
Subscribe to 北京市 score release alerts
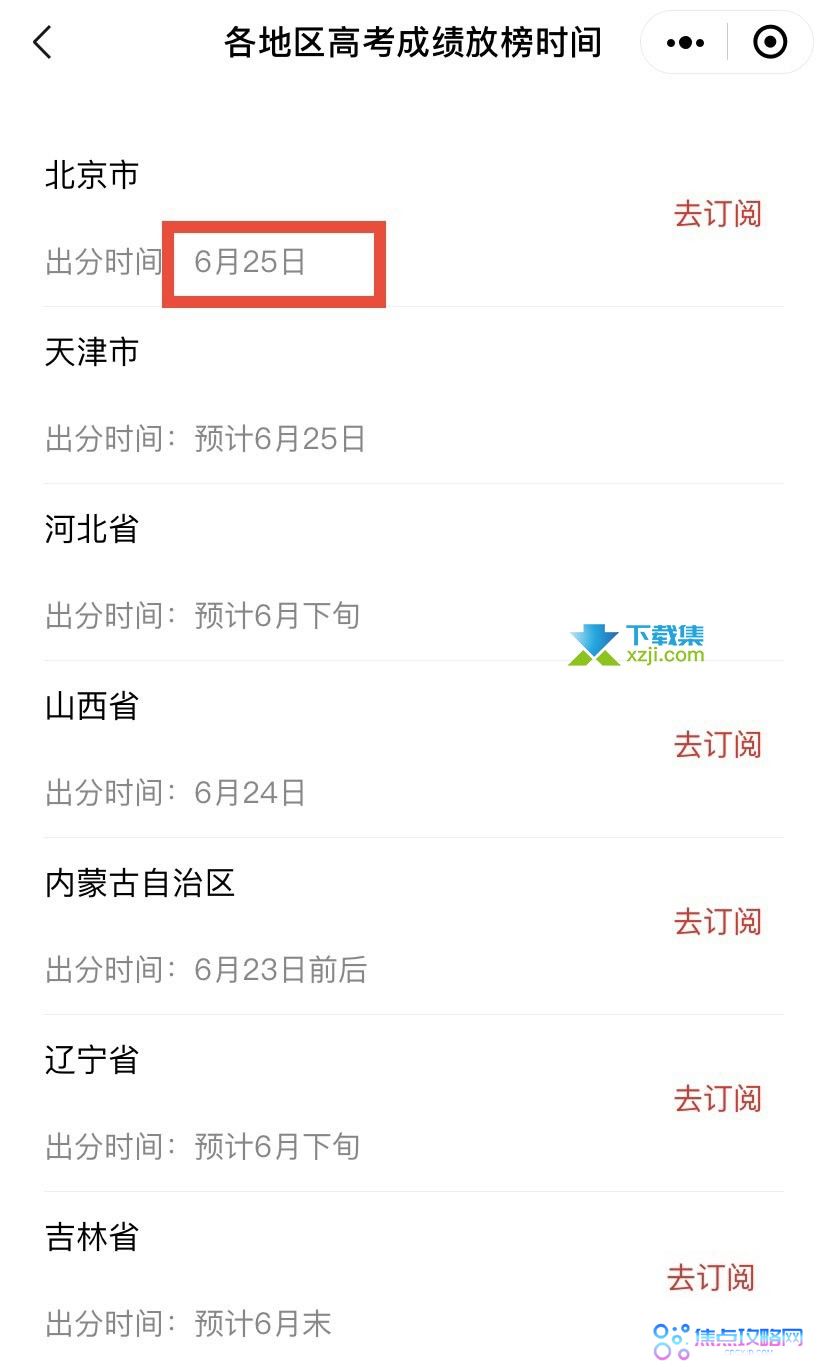click(717, 214)
